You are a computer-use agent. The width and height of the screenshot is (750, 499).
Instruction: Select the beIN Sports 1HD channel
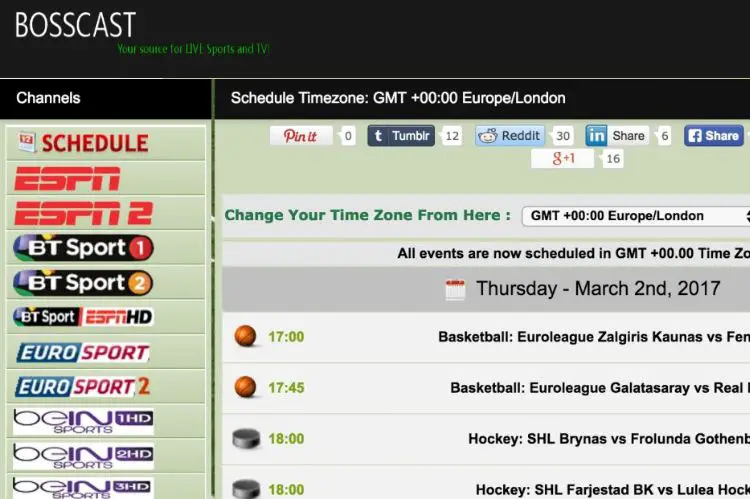point(84,421)
